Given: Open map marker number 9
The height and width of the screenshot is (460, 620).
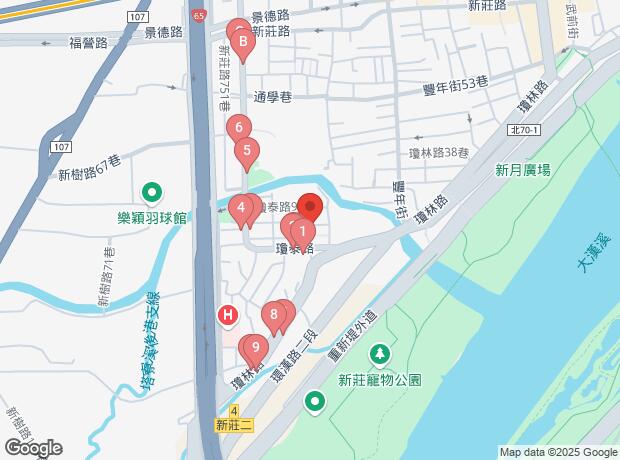Looking at the screenshot, I should [x=256, y=349].
